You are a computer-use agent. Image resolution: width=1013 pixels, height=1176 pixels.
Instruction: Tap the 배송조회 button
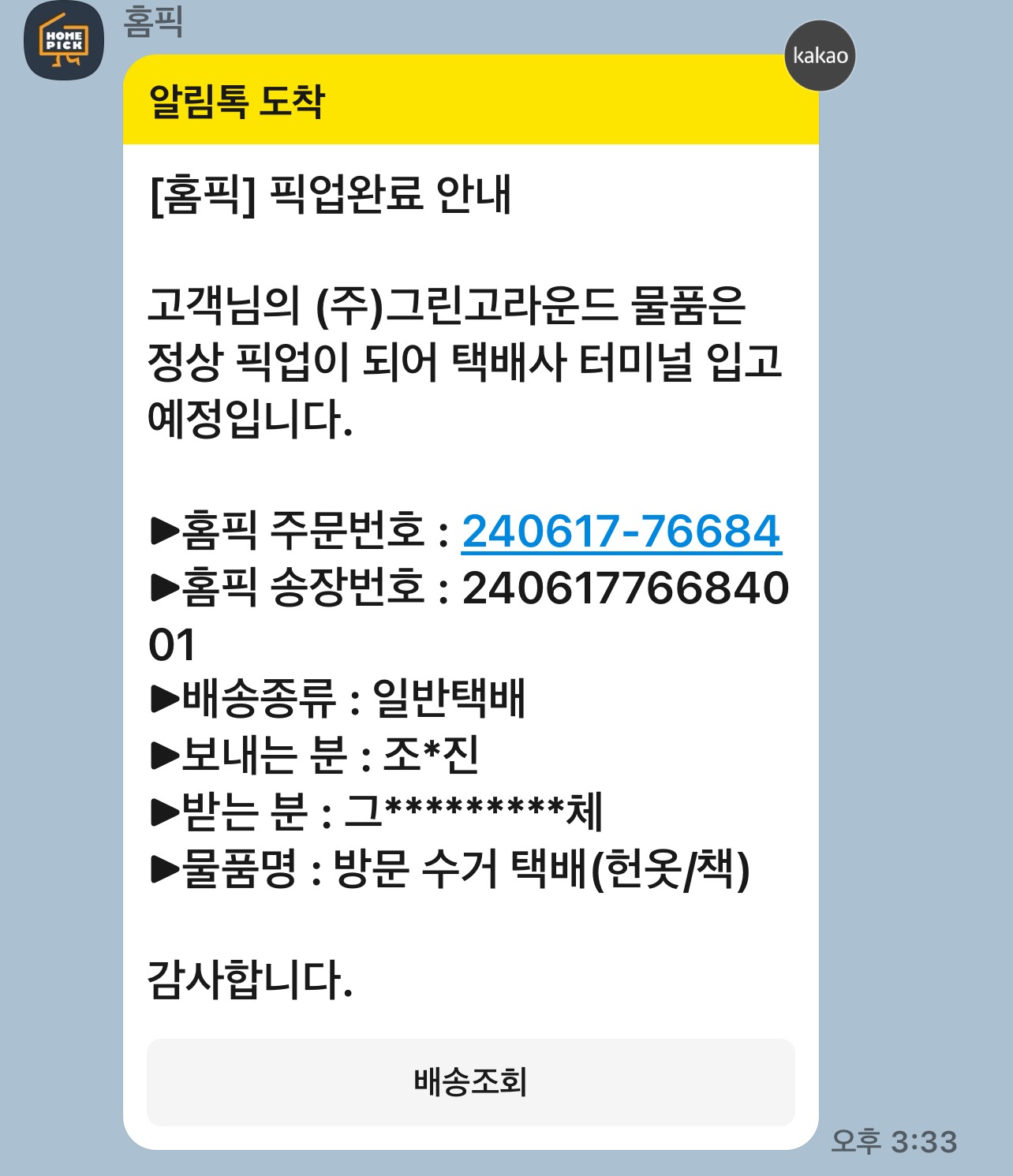pos(470,1081)
